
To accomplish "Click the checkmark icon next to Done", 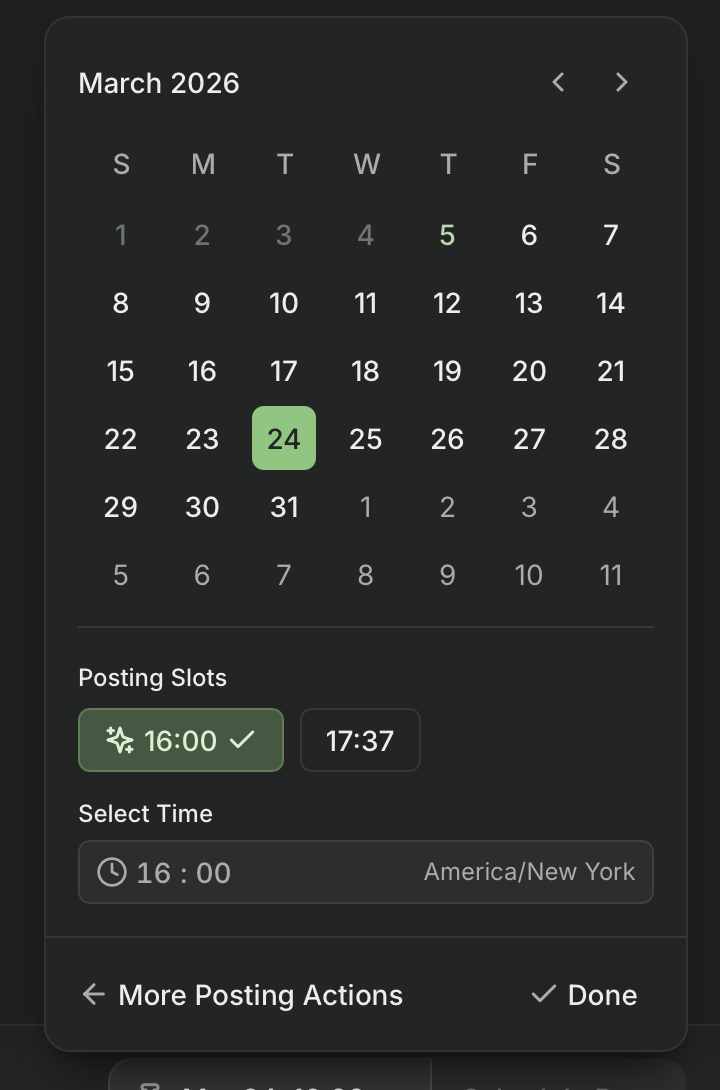I will click(x=543, y=994).
